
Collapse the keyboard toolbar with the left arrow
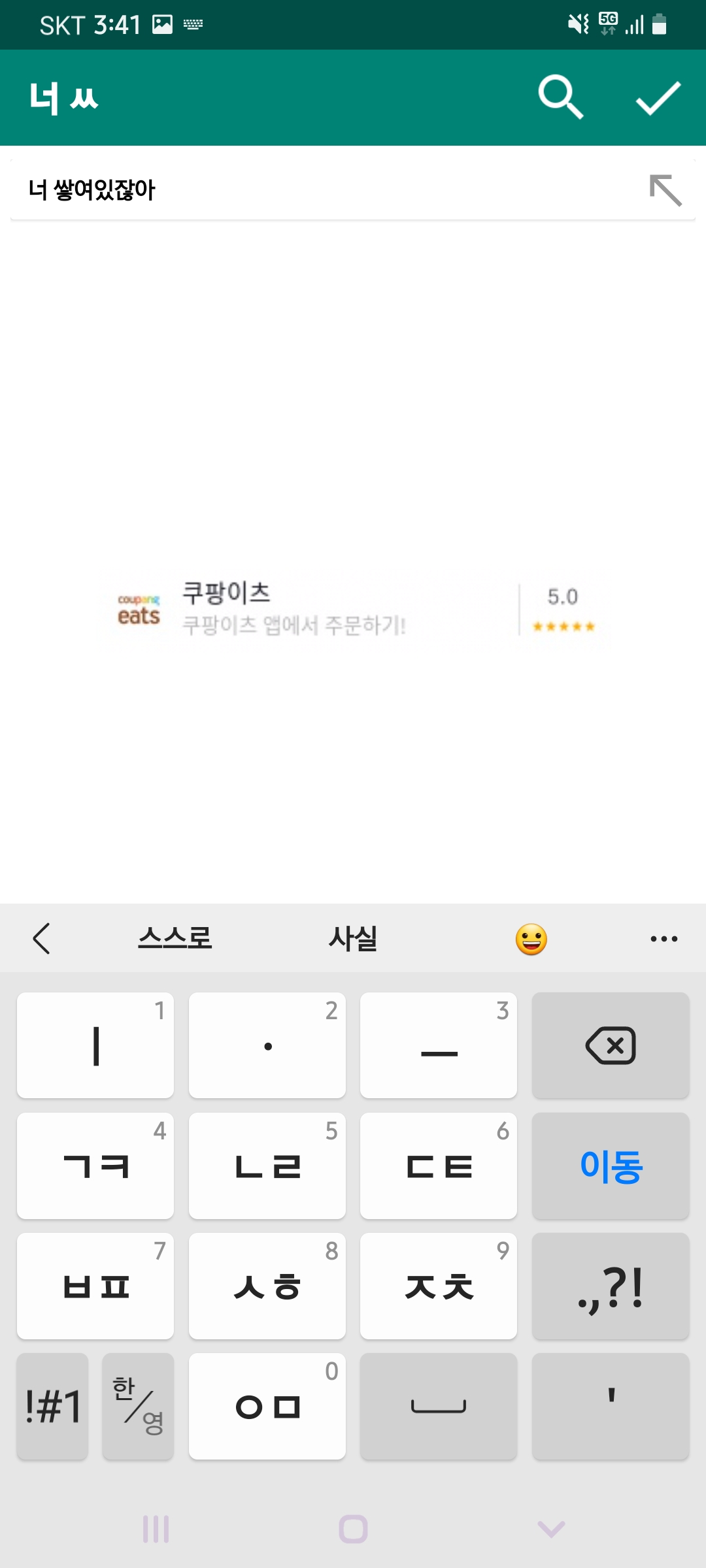[x=41, y=939]
